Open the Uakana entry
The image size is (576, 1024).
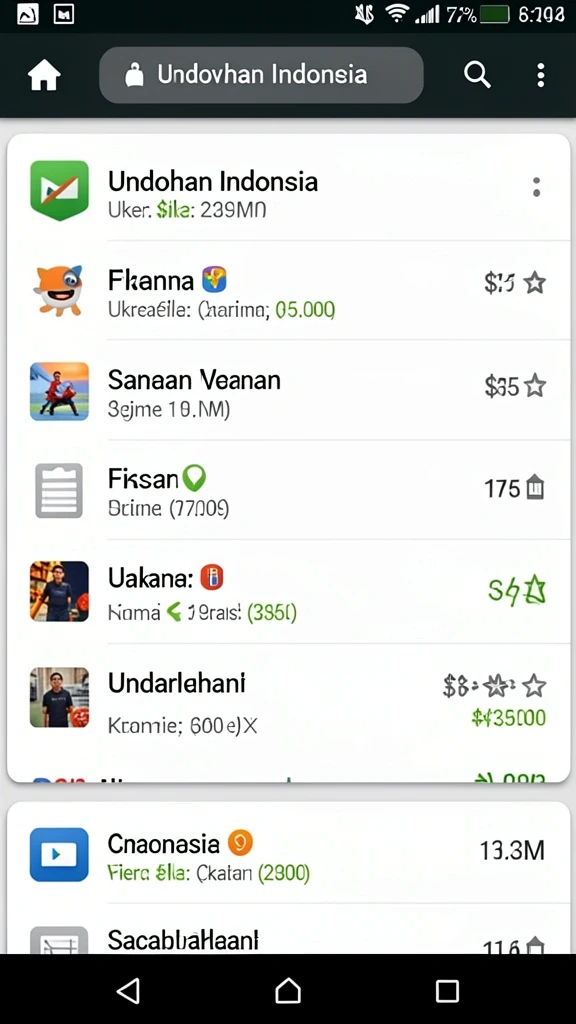click(288, 592)
